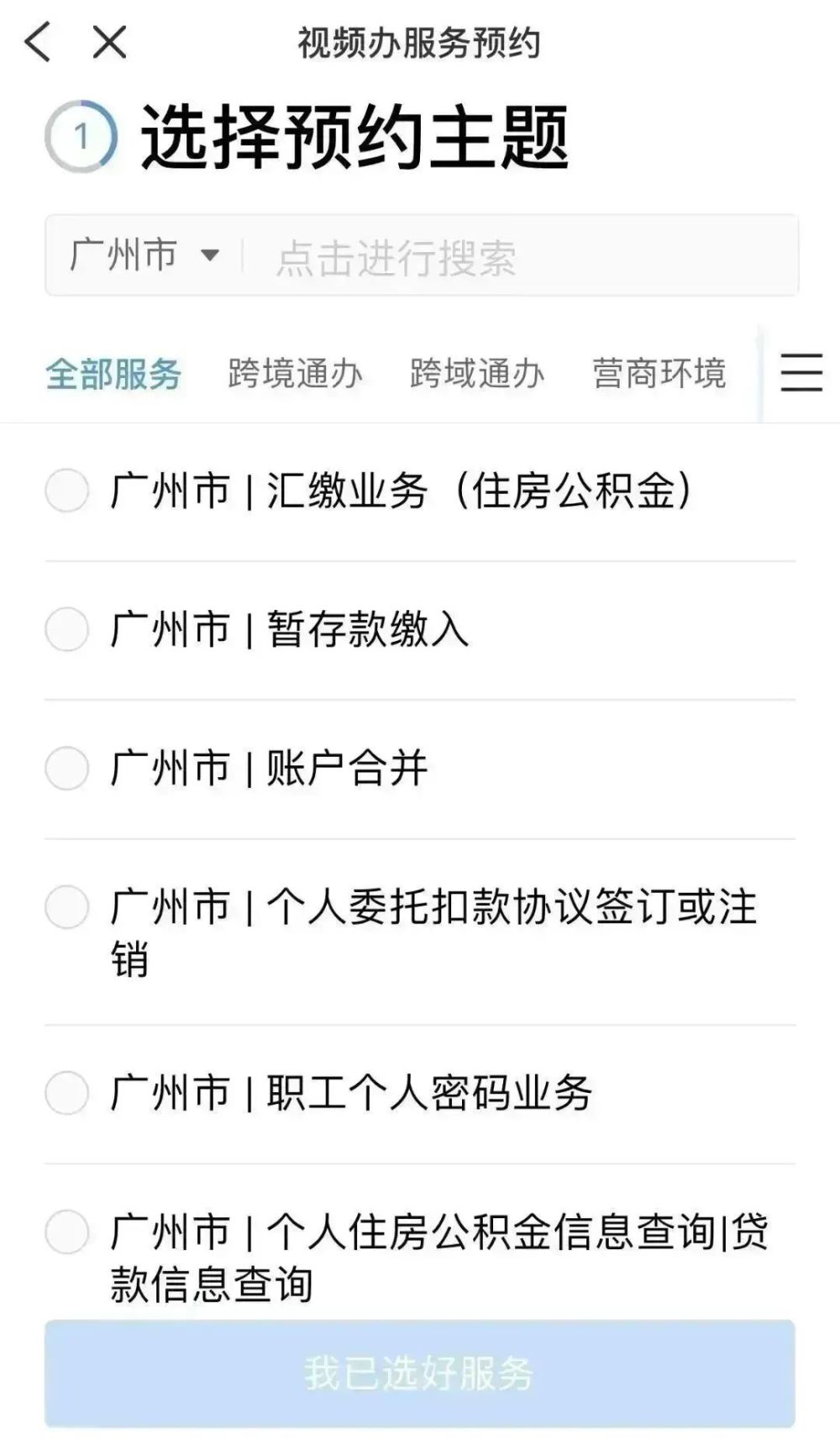Go back using the left arrow
The height and width of the screenshot is (1450, 840).
(x=38, y=42)
